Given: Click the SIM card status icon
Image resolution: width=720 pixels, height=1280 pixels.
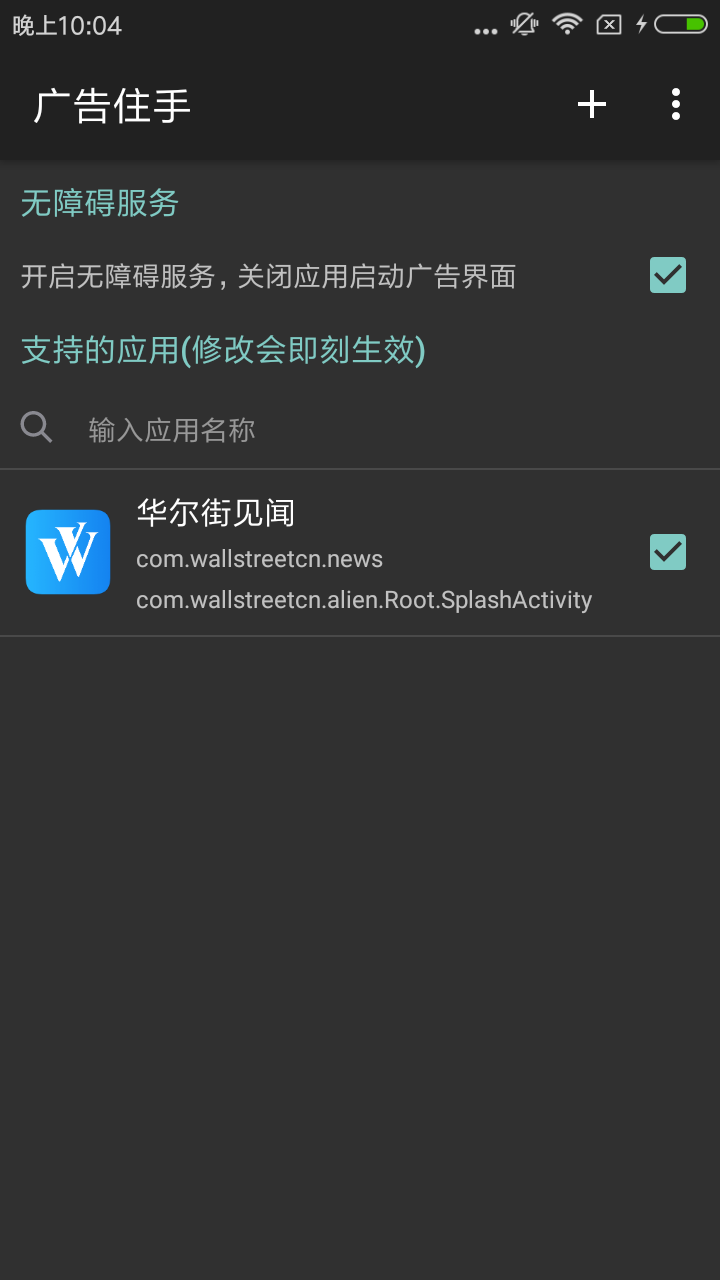Looking at the screenshot, I should pos(608,25).
